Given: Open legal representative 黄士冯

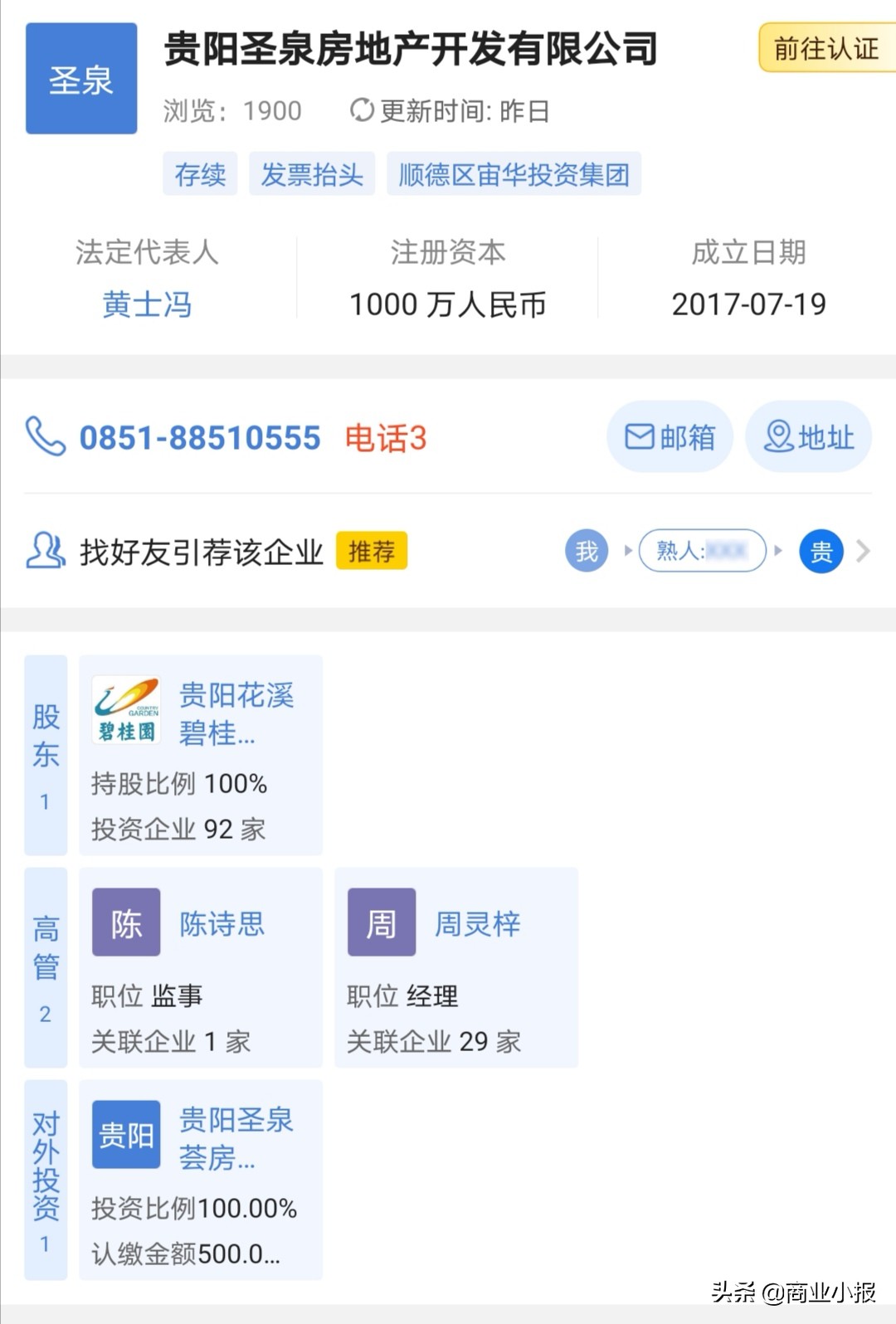Looking at the screenshot, I should click(x=146, y=304).
